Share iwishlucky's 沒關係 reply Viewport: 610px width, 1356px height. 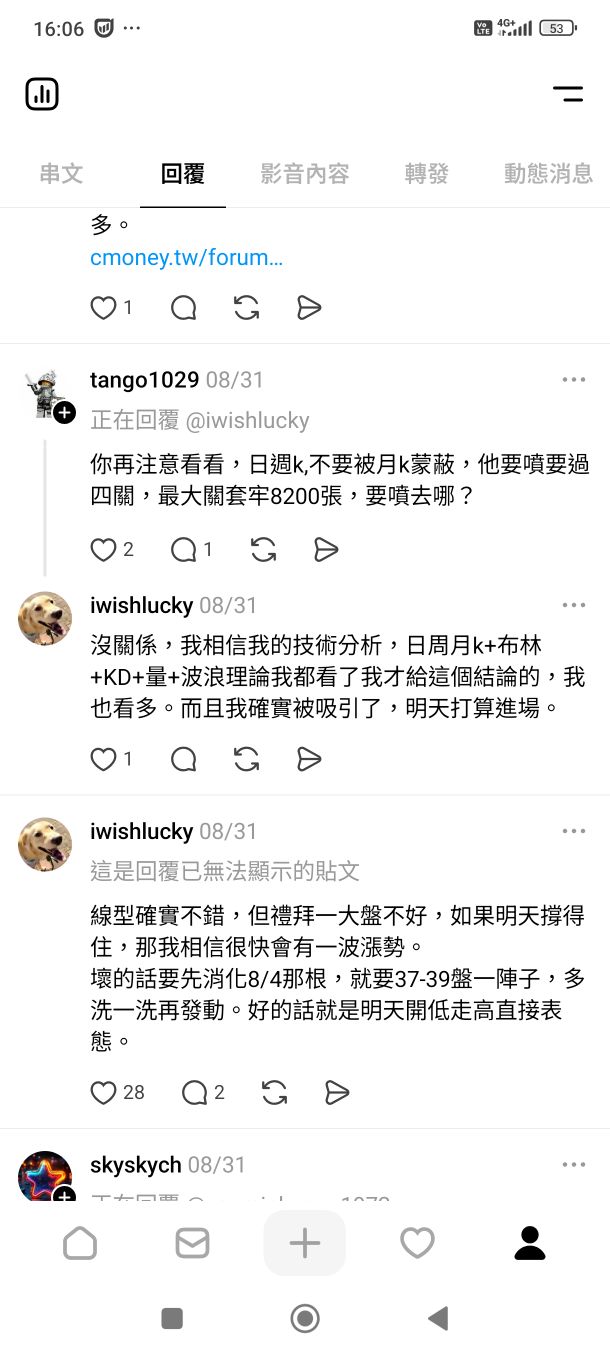click(x=309, y=759)
